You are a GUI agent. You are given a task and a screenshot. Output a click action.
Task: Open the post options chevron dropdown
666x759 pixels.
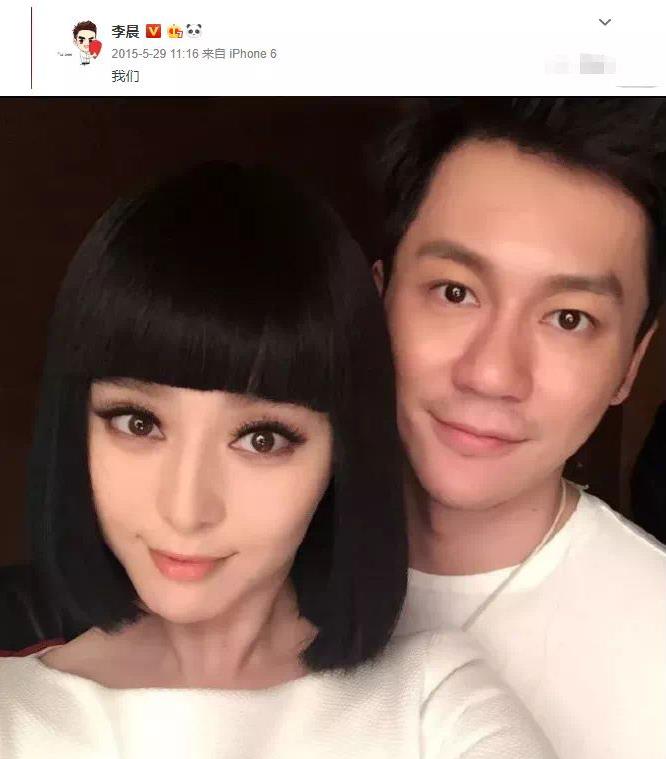(x=604, y=22)
